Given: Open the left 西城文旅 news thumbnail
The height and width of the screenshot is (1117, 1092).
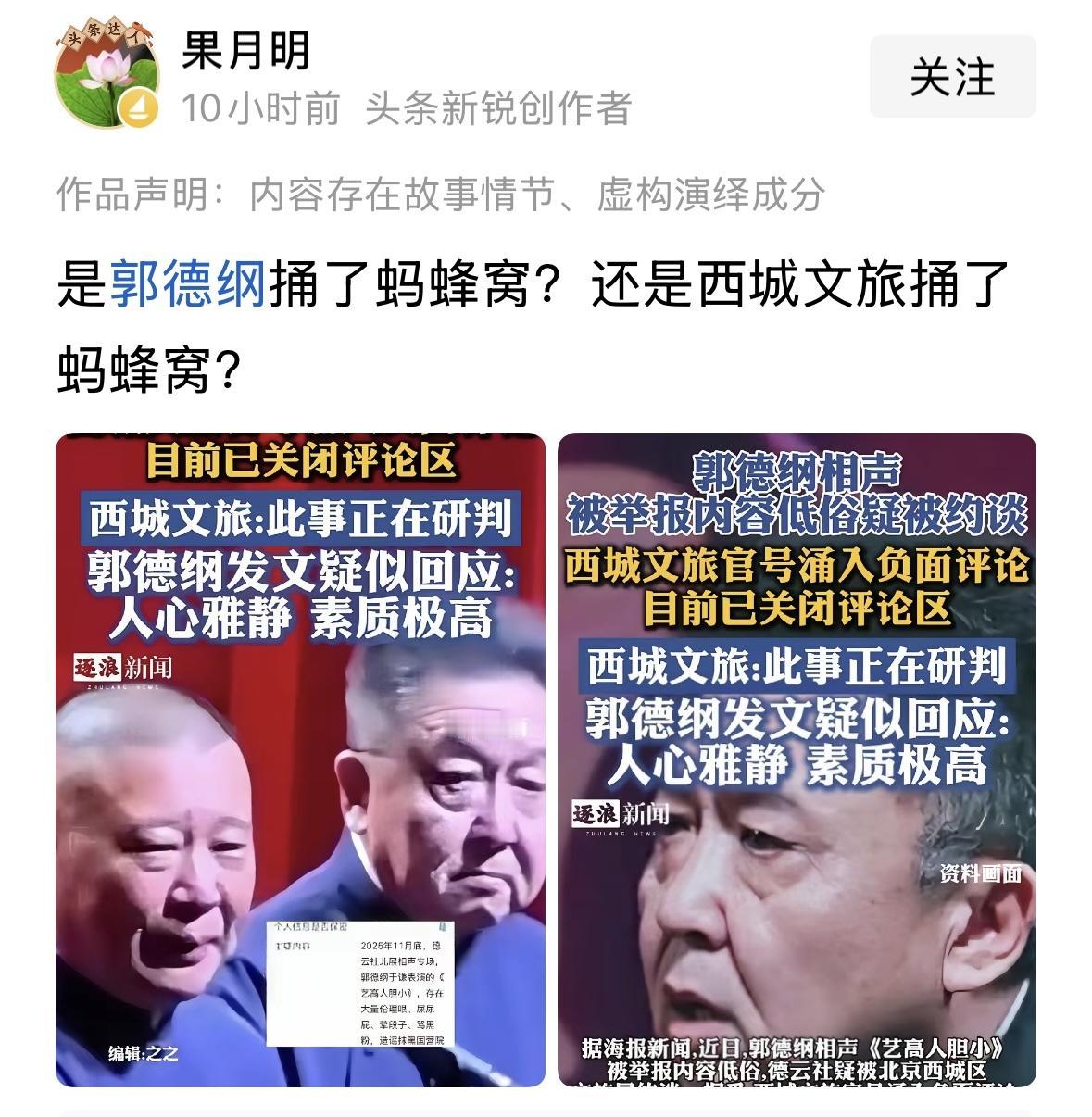Looking at the screenshot, I should click(x=296, y=759).
